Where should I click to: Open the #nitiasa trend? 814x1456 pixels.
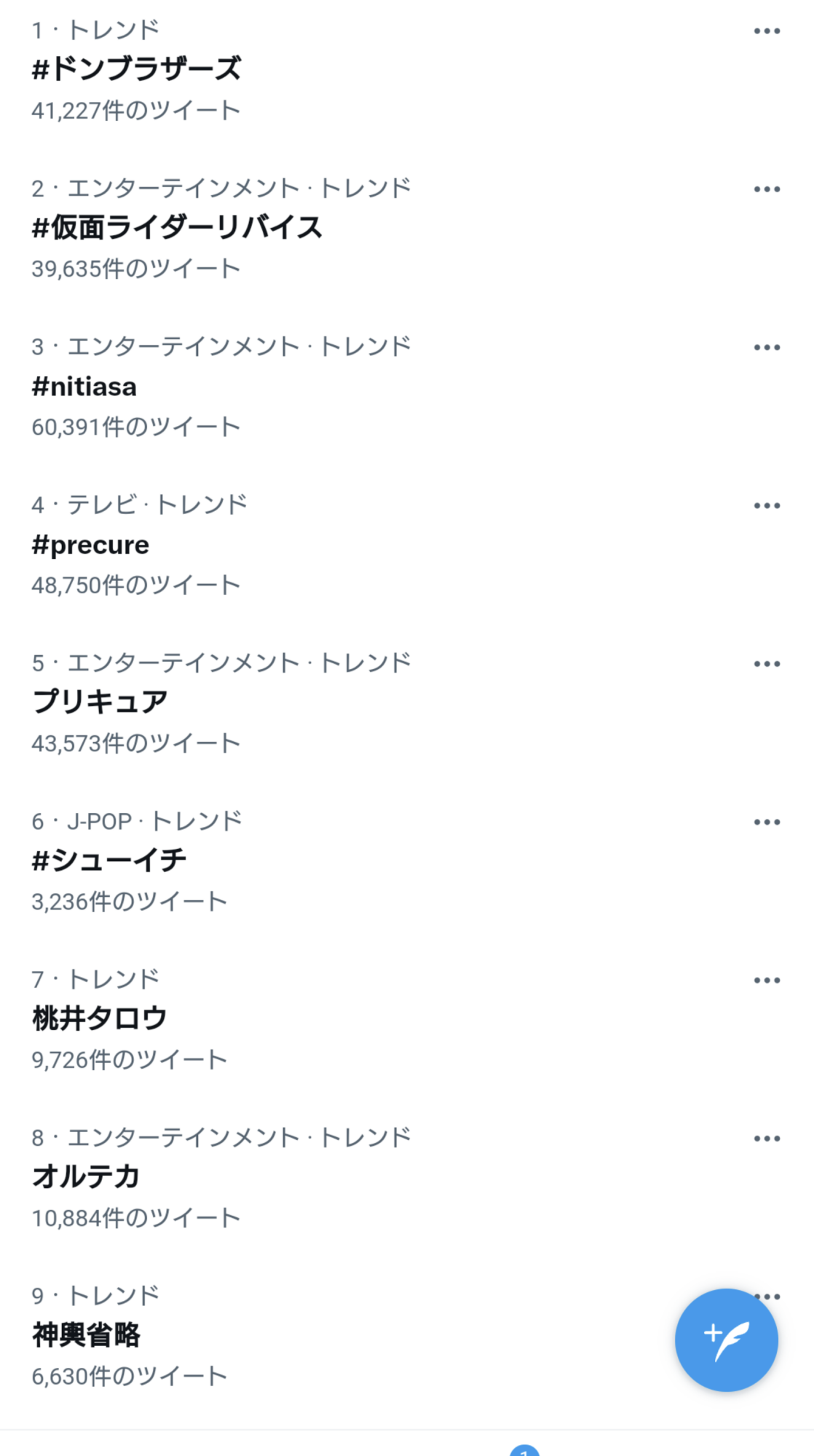84,387
